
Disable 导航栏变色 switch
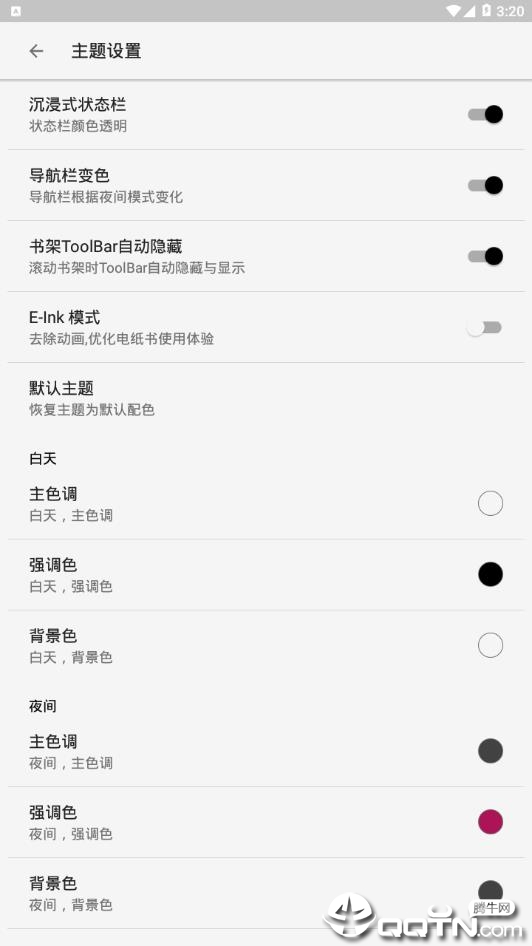[486, 185]
